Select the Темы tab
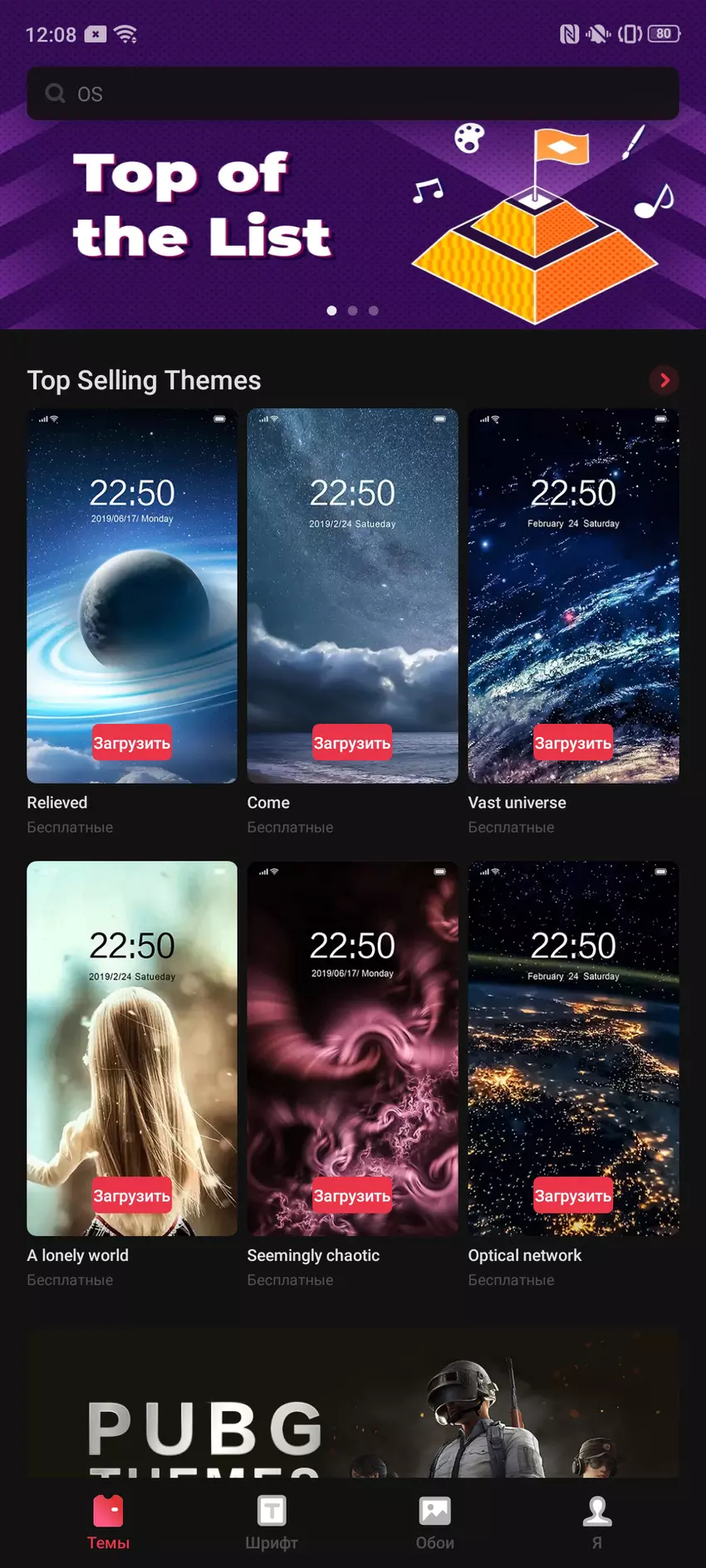 point(108,1522)
